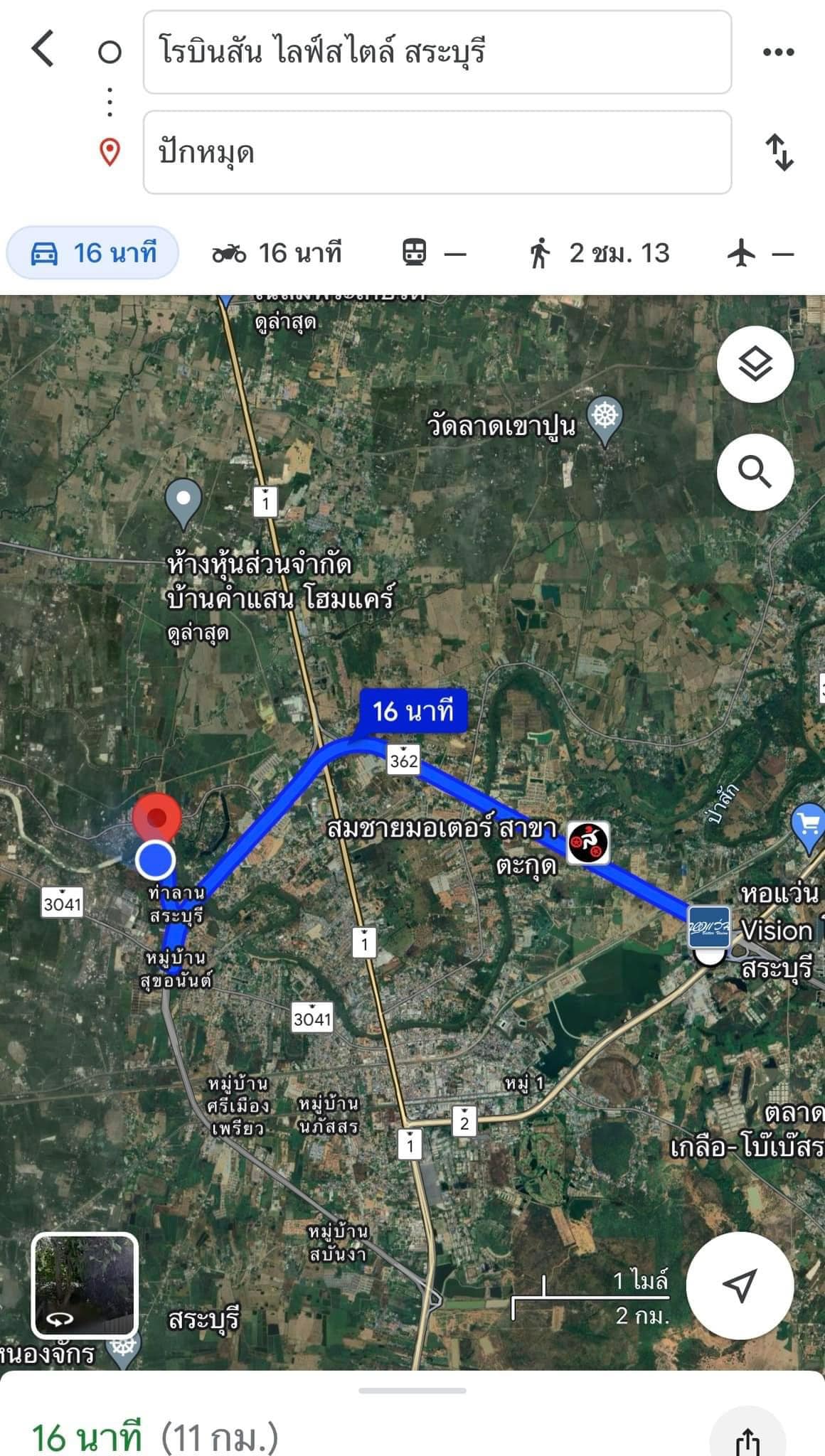Open the Street View thumbnail
The width and height of the screenshot is (825, 1456).
85,1285
